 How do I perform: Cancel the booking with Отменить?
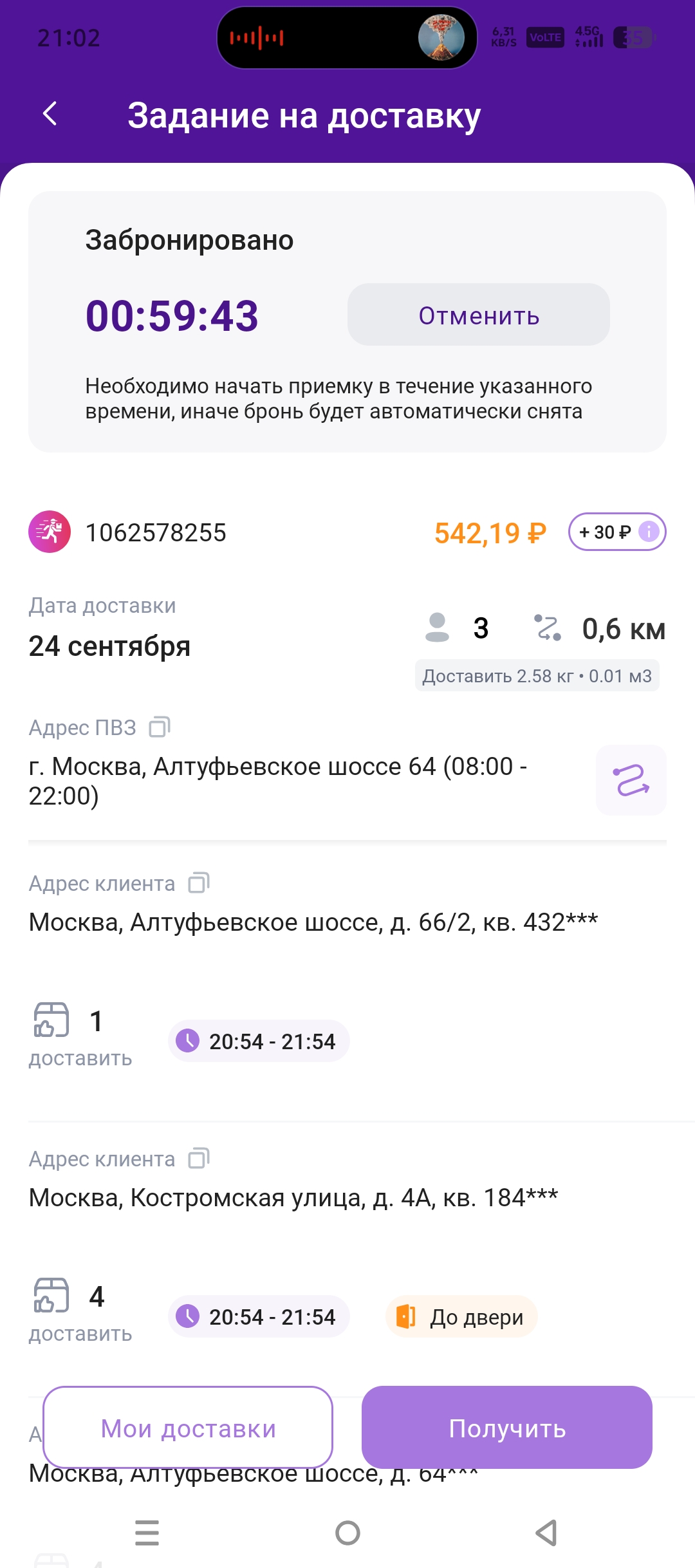pos(479,315)
